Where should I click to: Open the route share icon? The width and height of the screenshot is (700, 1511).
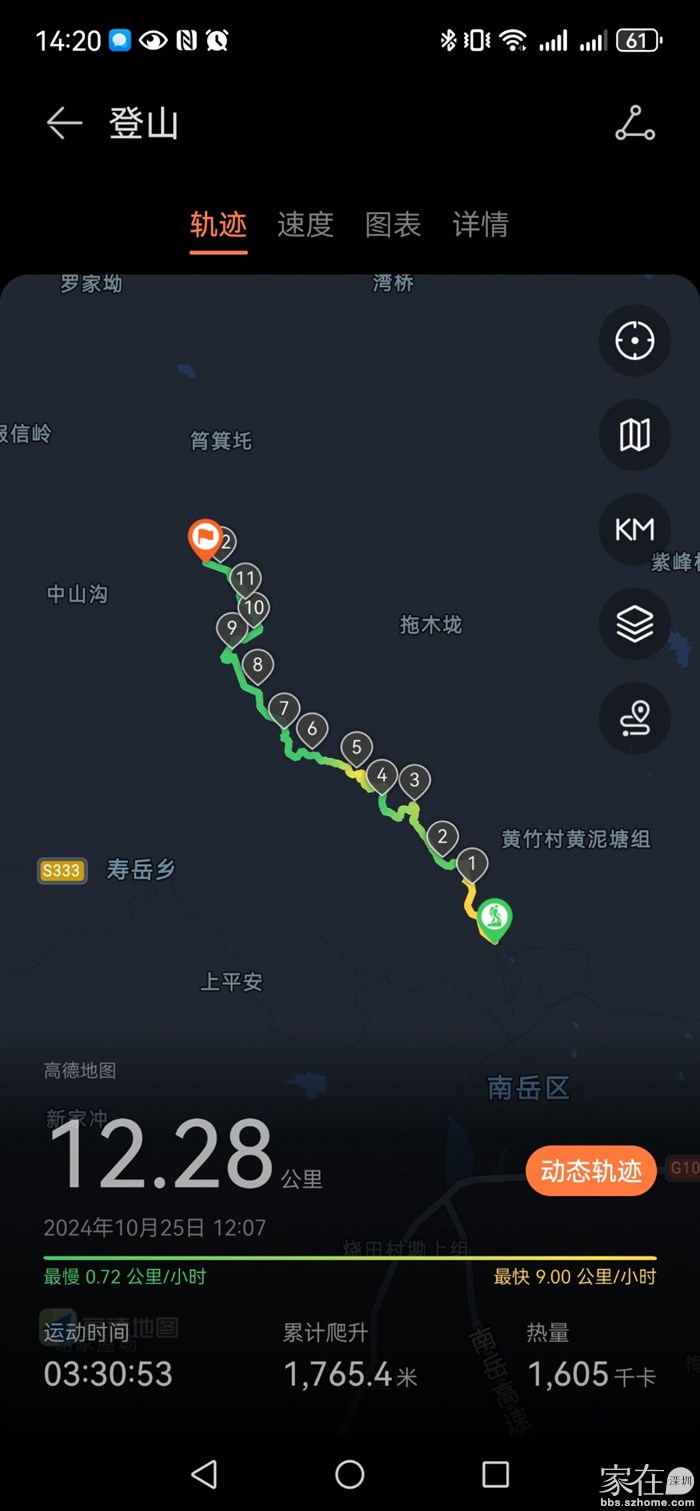coord(634,123)
